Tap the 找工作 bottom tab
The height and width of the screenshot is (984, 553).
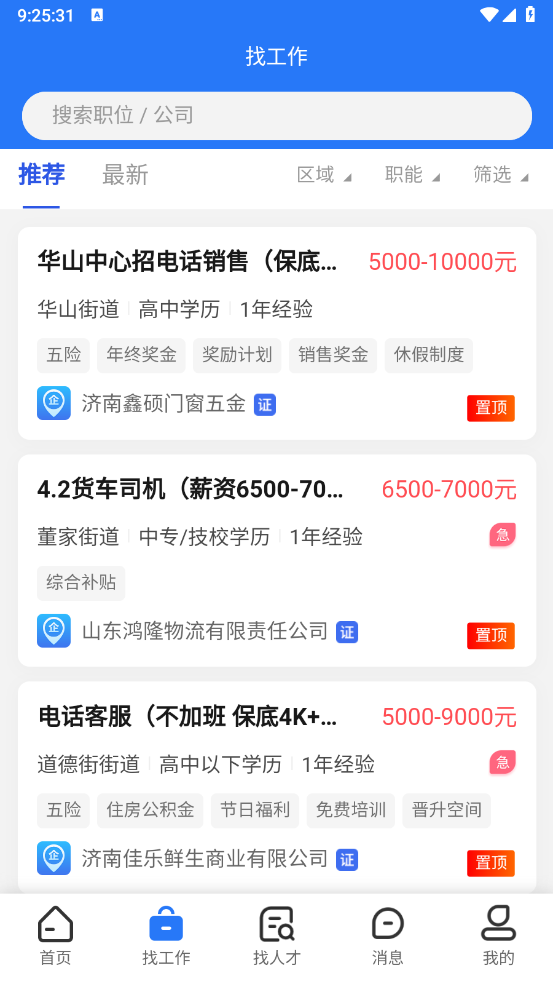tap(166, 936)
